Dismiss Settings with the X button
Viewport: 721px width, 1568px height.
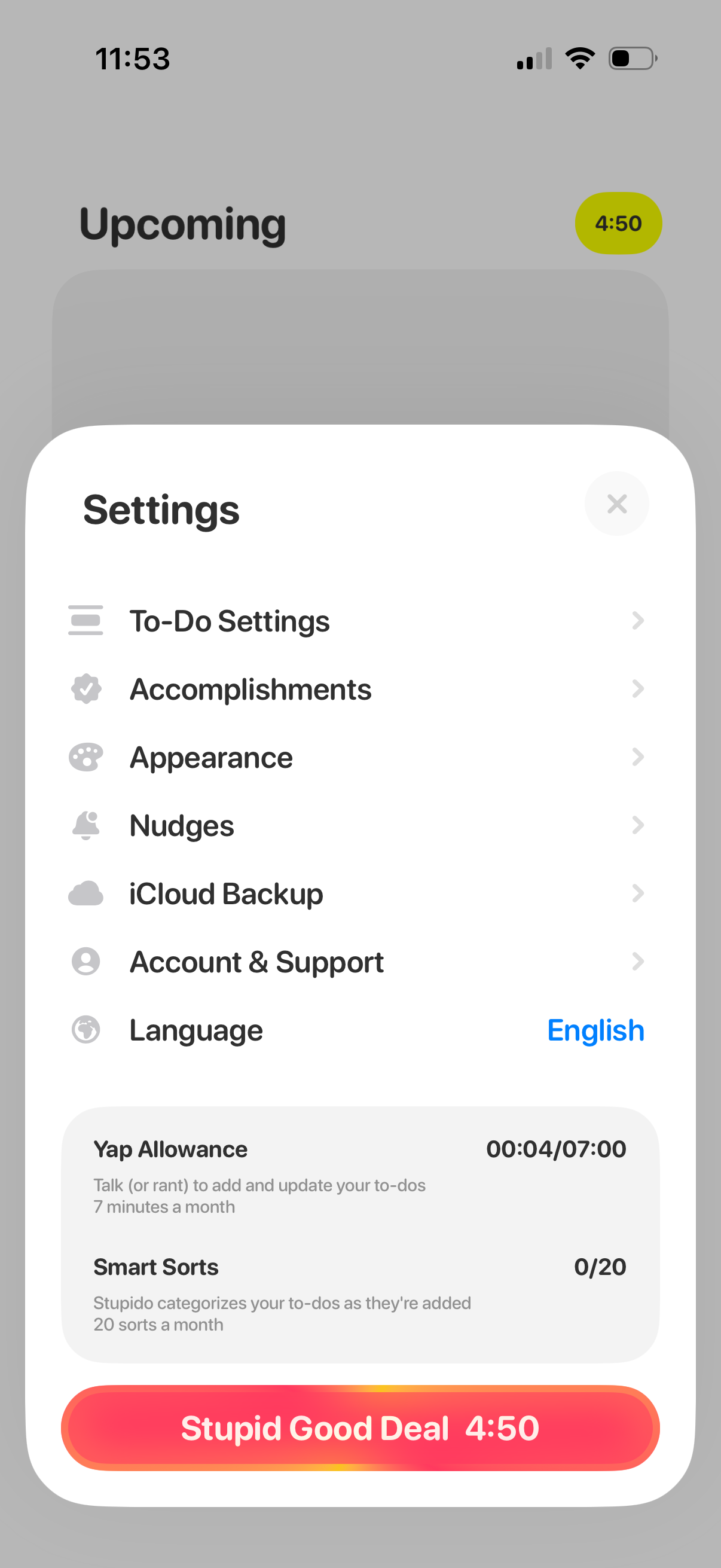[617, 504]
